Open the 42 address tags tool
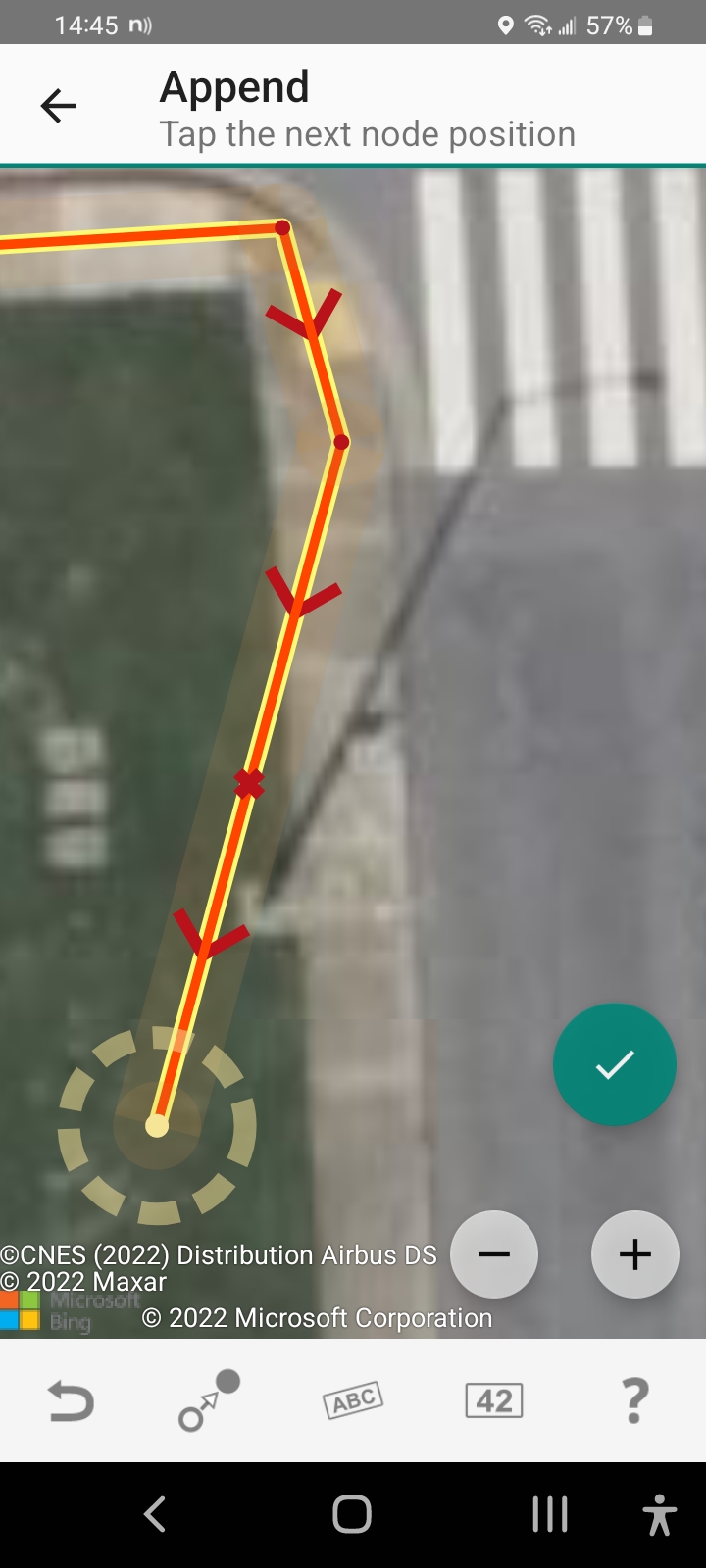Viewport: 706px width, 1568px height. [x=494, y=1400]
